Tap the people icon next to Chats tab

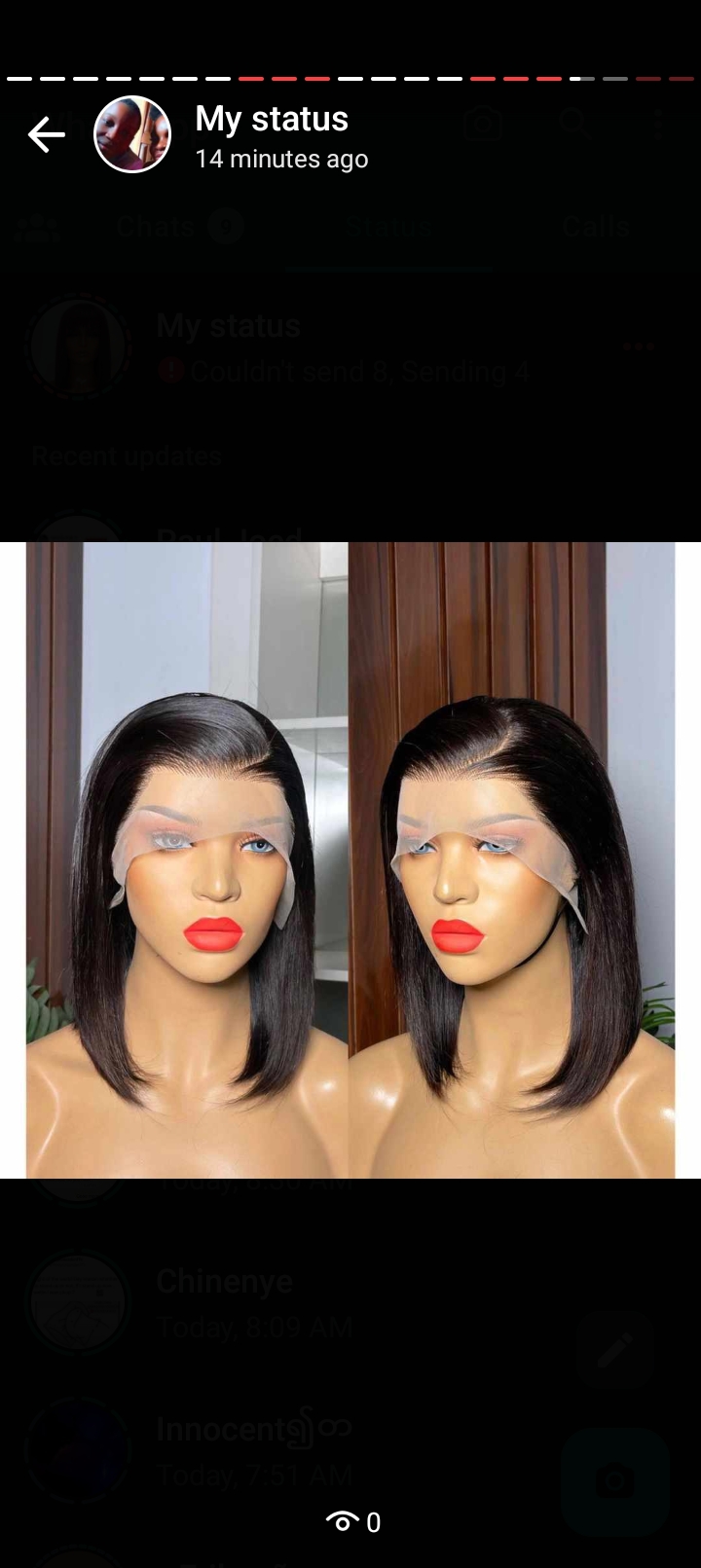[x=41, y=227]
